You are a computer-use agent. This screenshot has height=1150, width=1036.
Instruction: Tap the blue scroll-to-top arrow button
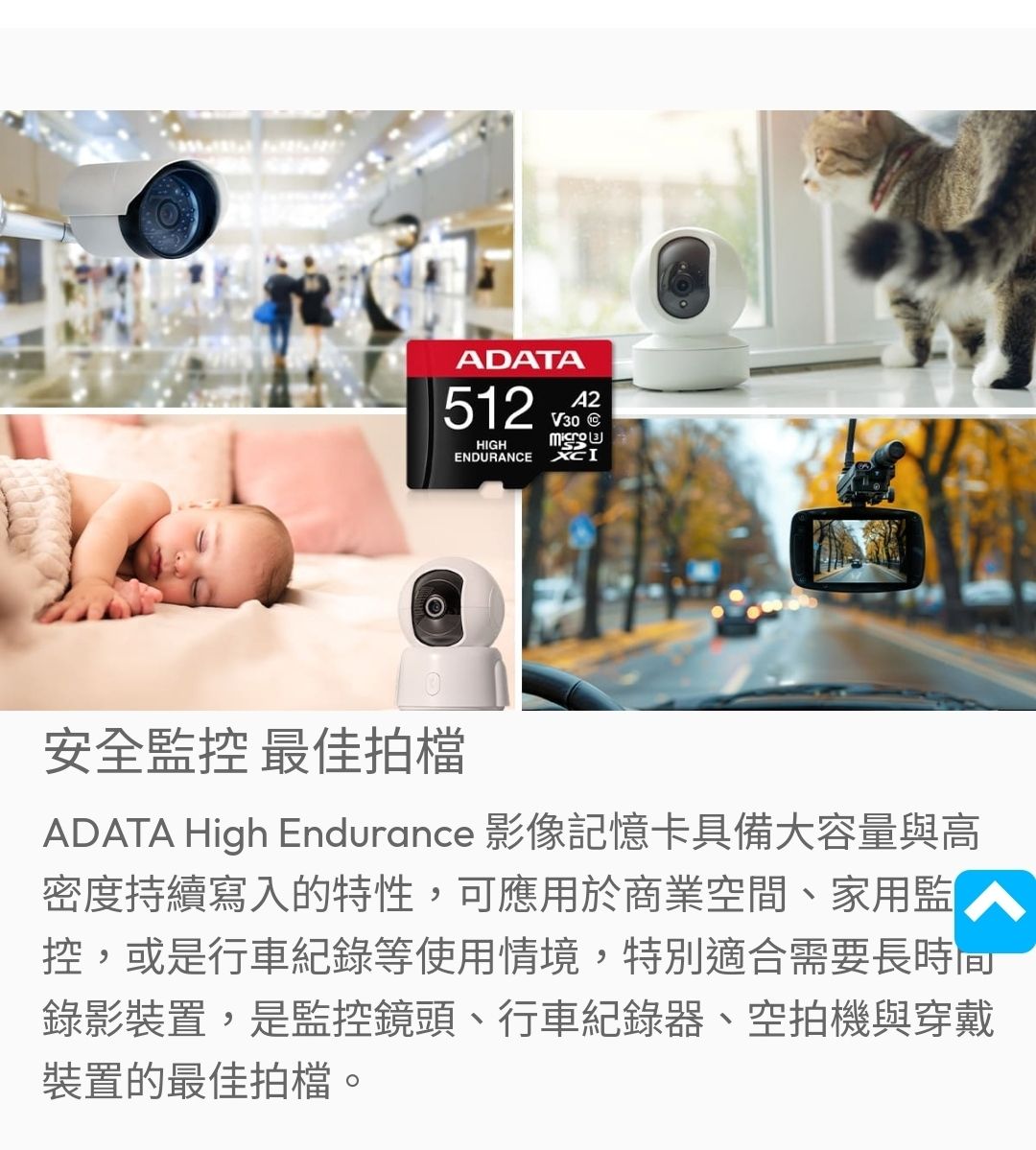996,910
